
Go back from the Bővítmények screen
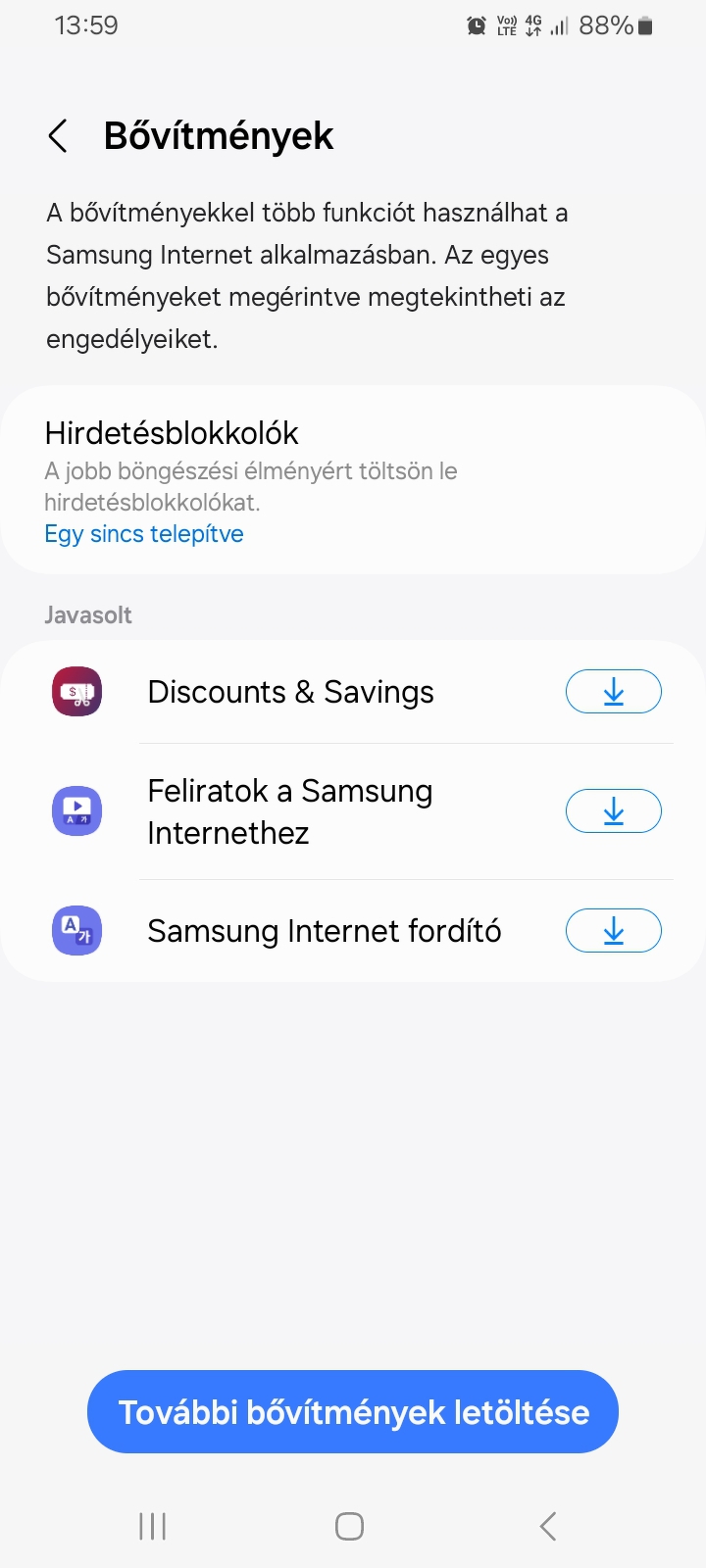(x=59, y=136)
